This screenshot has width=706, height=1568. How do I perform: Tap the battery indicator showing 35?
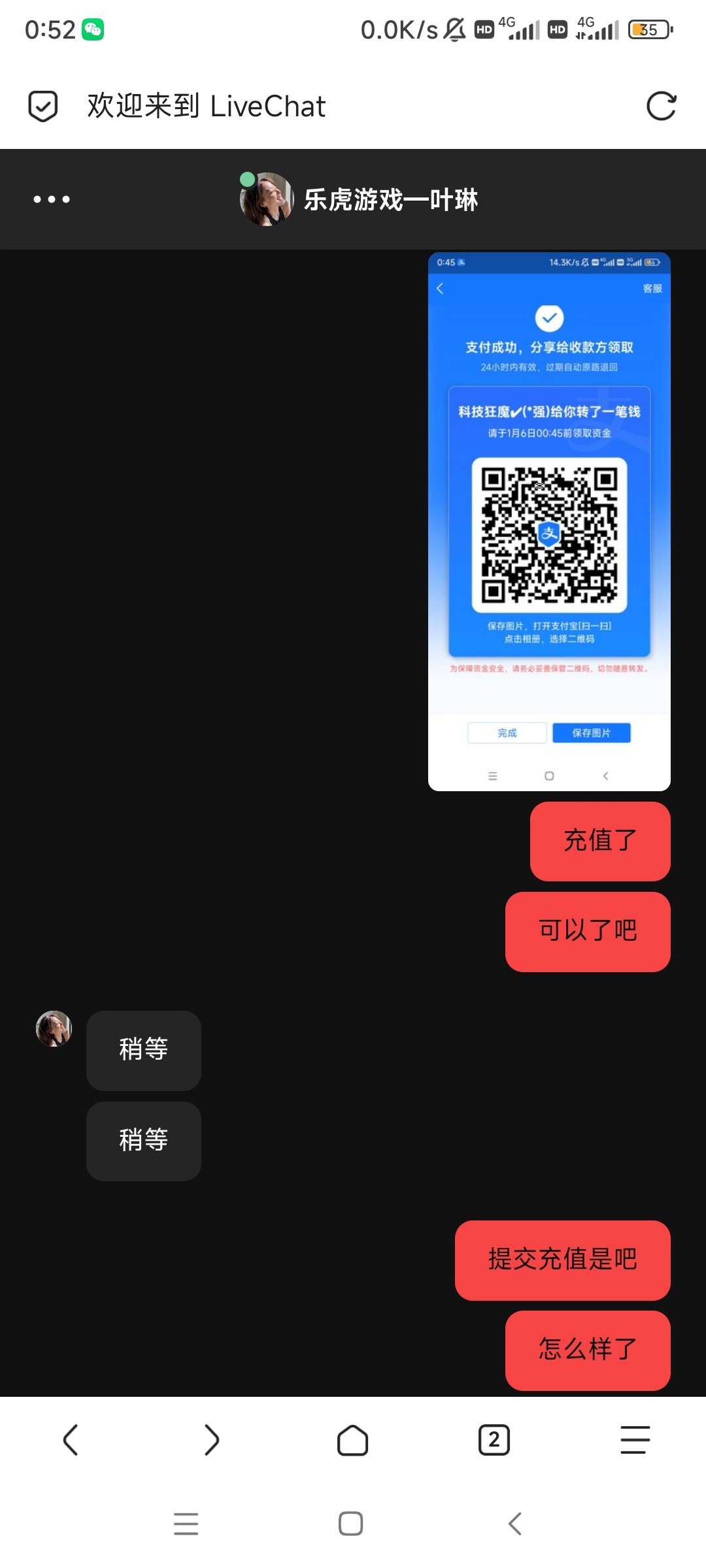coord(648,29)
